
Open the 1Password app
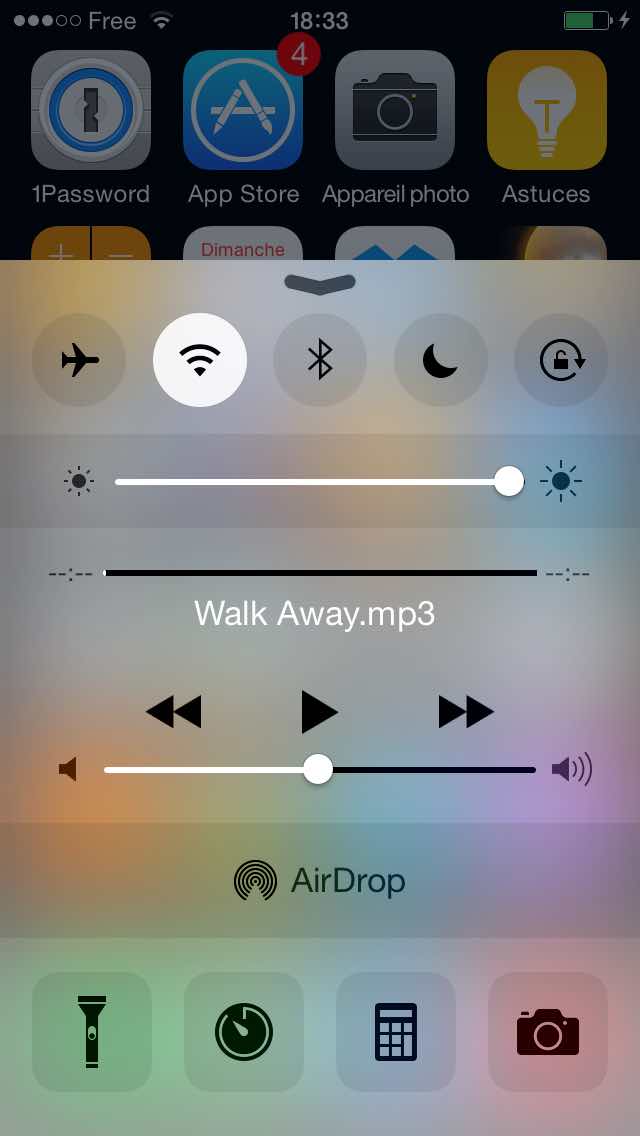(x=91, y=109)
